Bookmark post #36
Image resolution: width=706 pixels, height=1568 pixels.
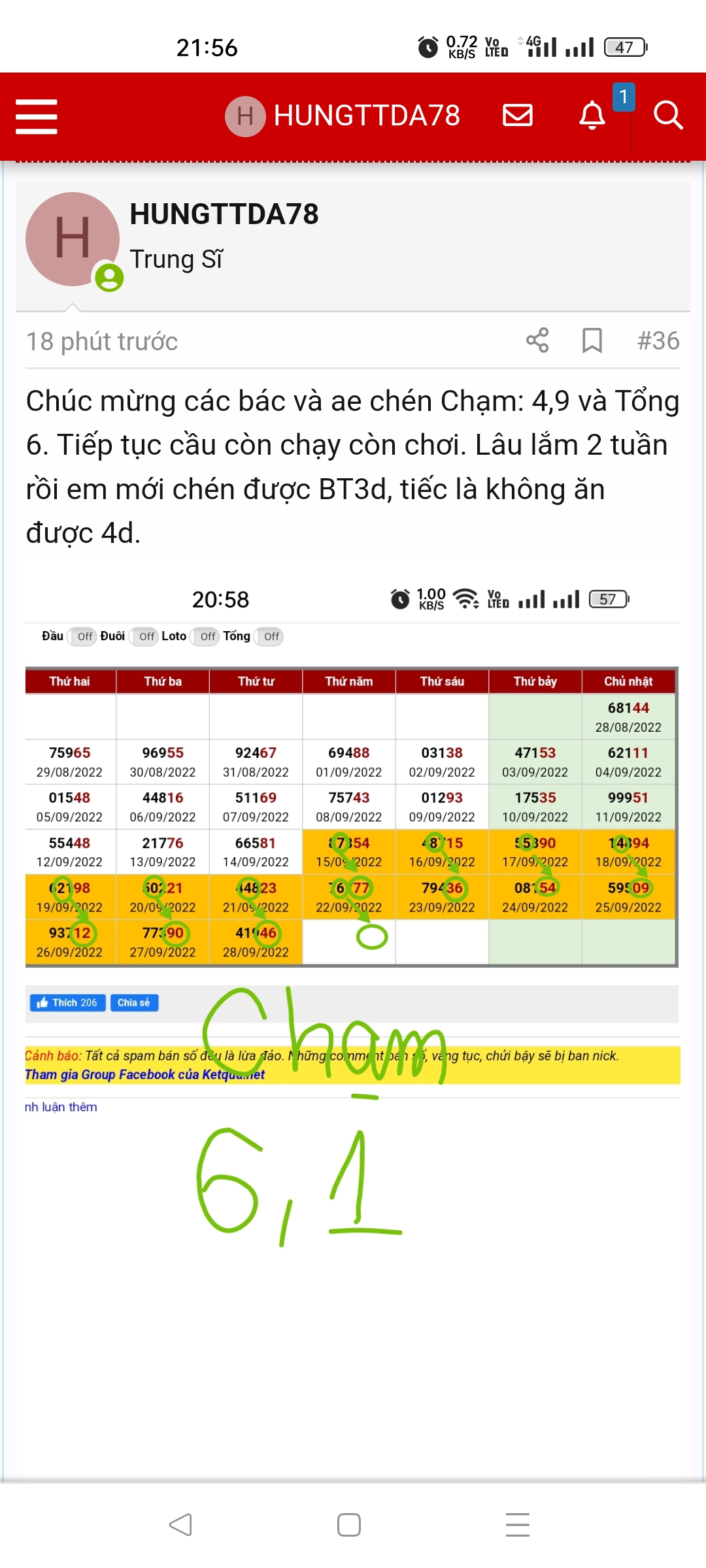coord(592,340)
